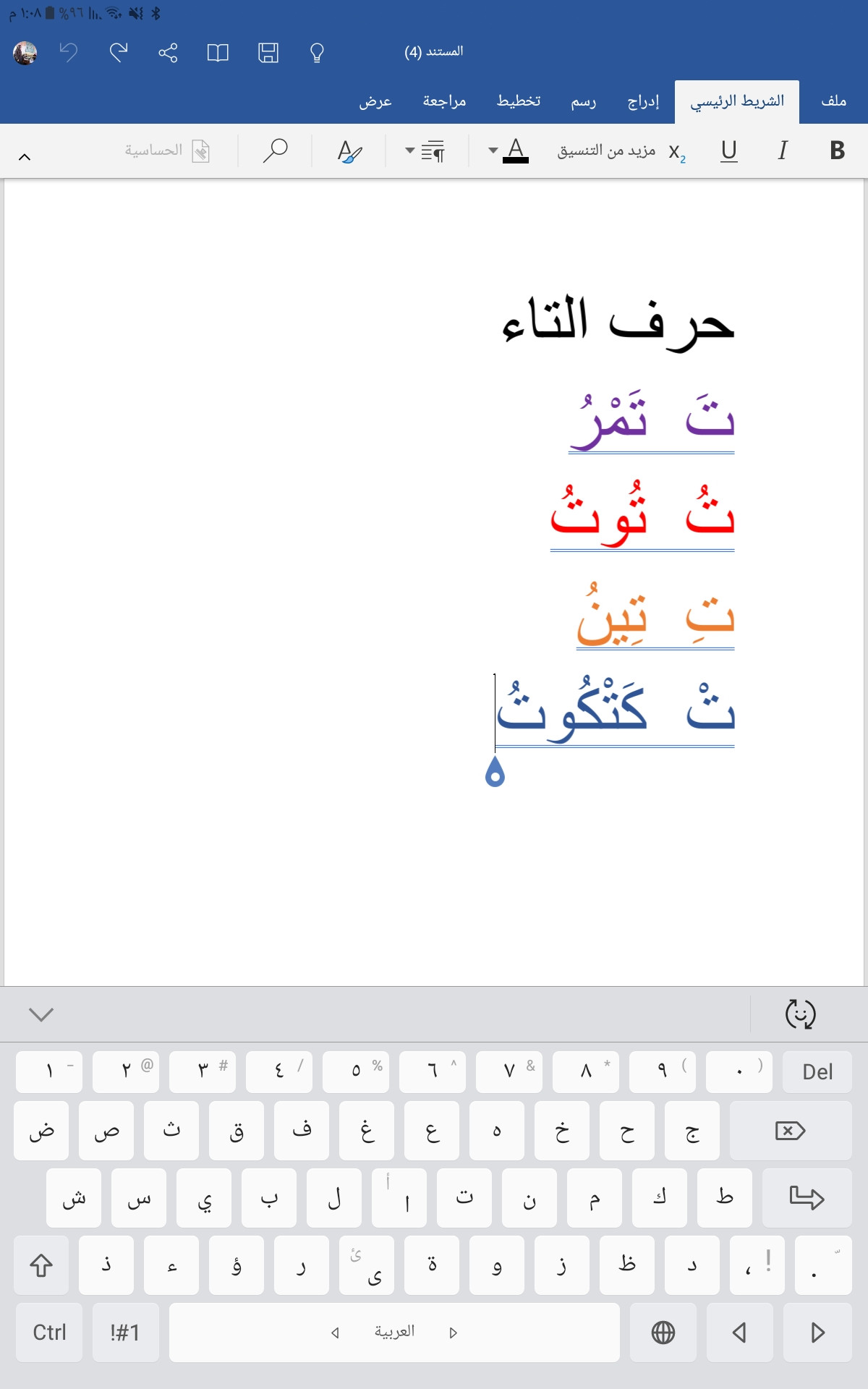Expand the font color dropdown arrow
Screen dimensions: 868x1389
(x=493, y=150)
